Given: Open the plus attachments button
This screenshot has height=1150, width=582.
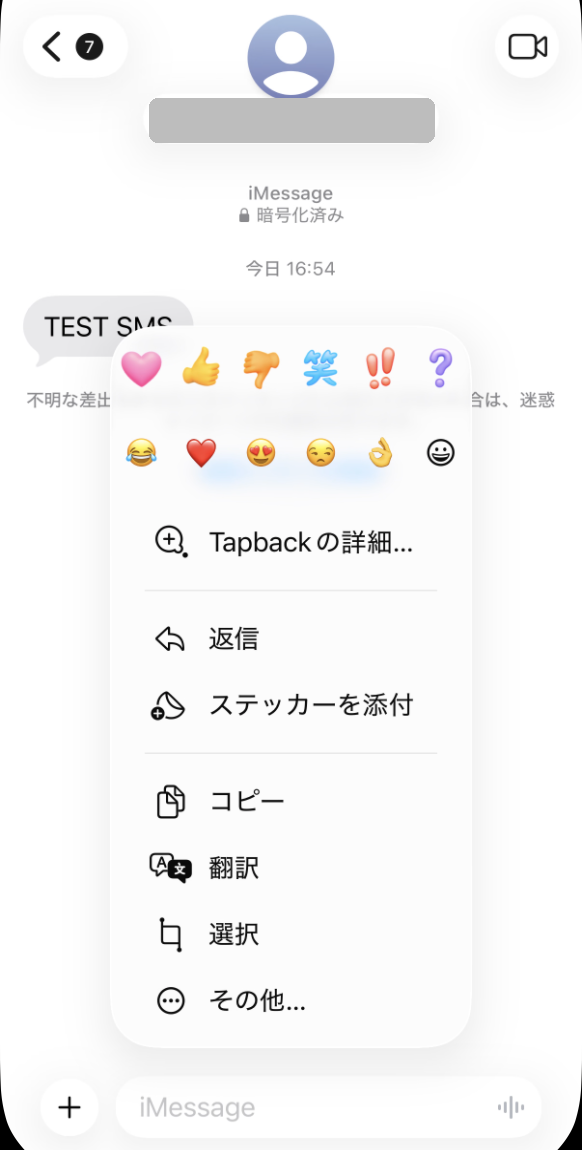Looking at the screenshot, I should tap(70, 1107).
